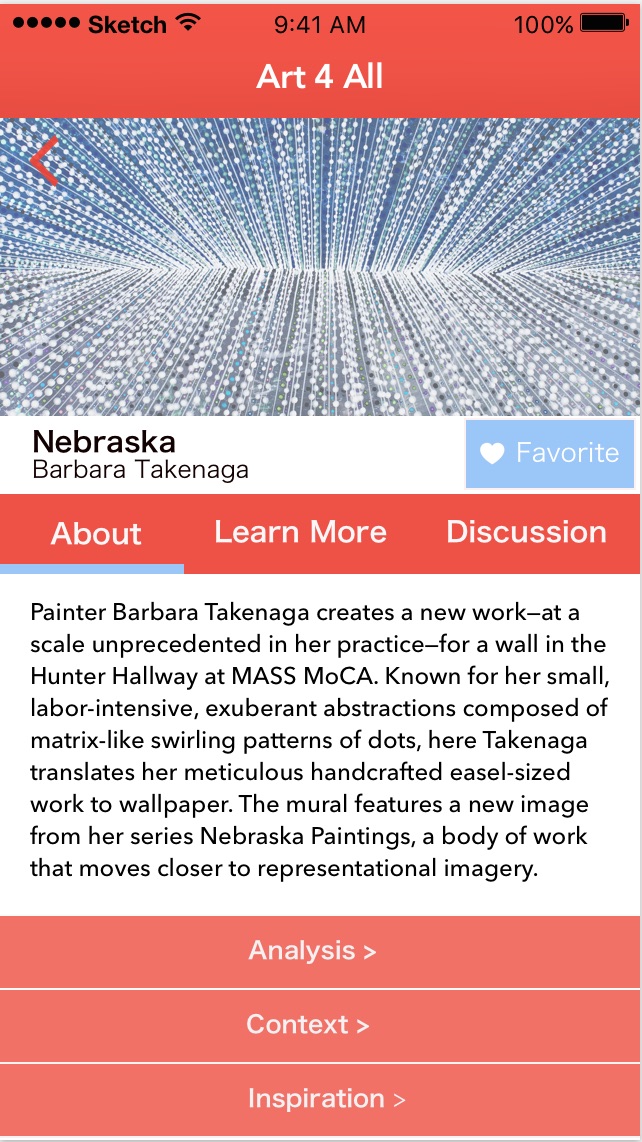Open the Discussion tab
Viewport: 642px width, 1142px height.
(526, 532)
